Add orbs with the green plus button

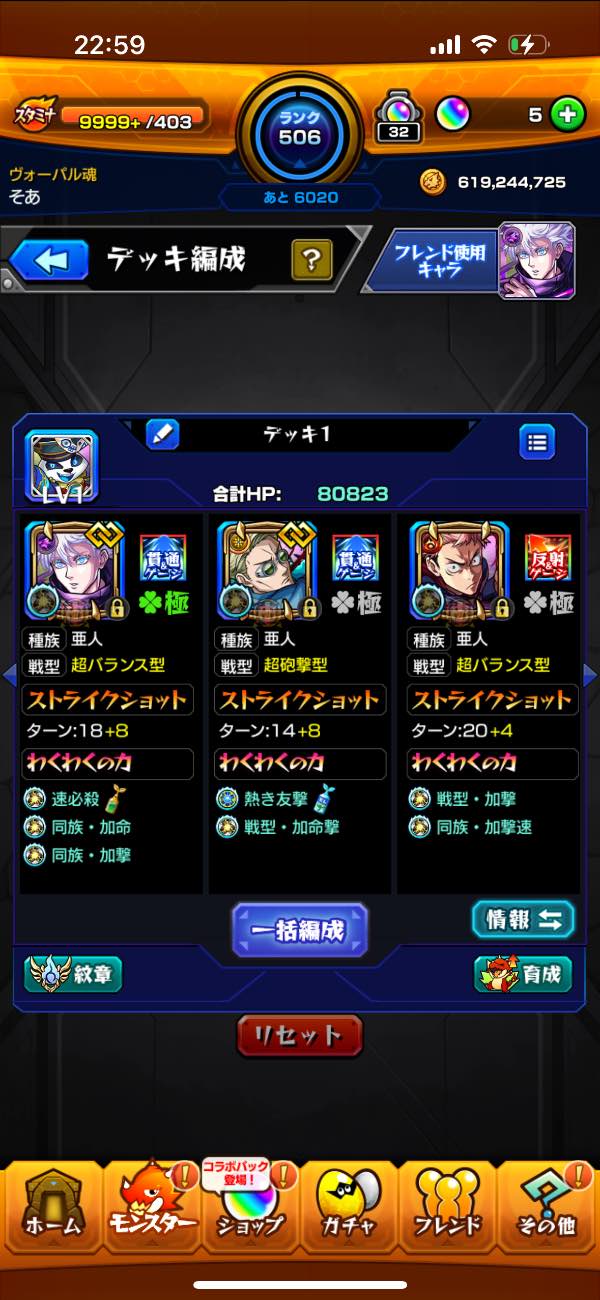(568, 114)
